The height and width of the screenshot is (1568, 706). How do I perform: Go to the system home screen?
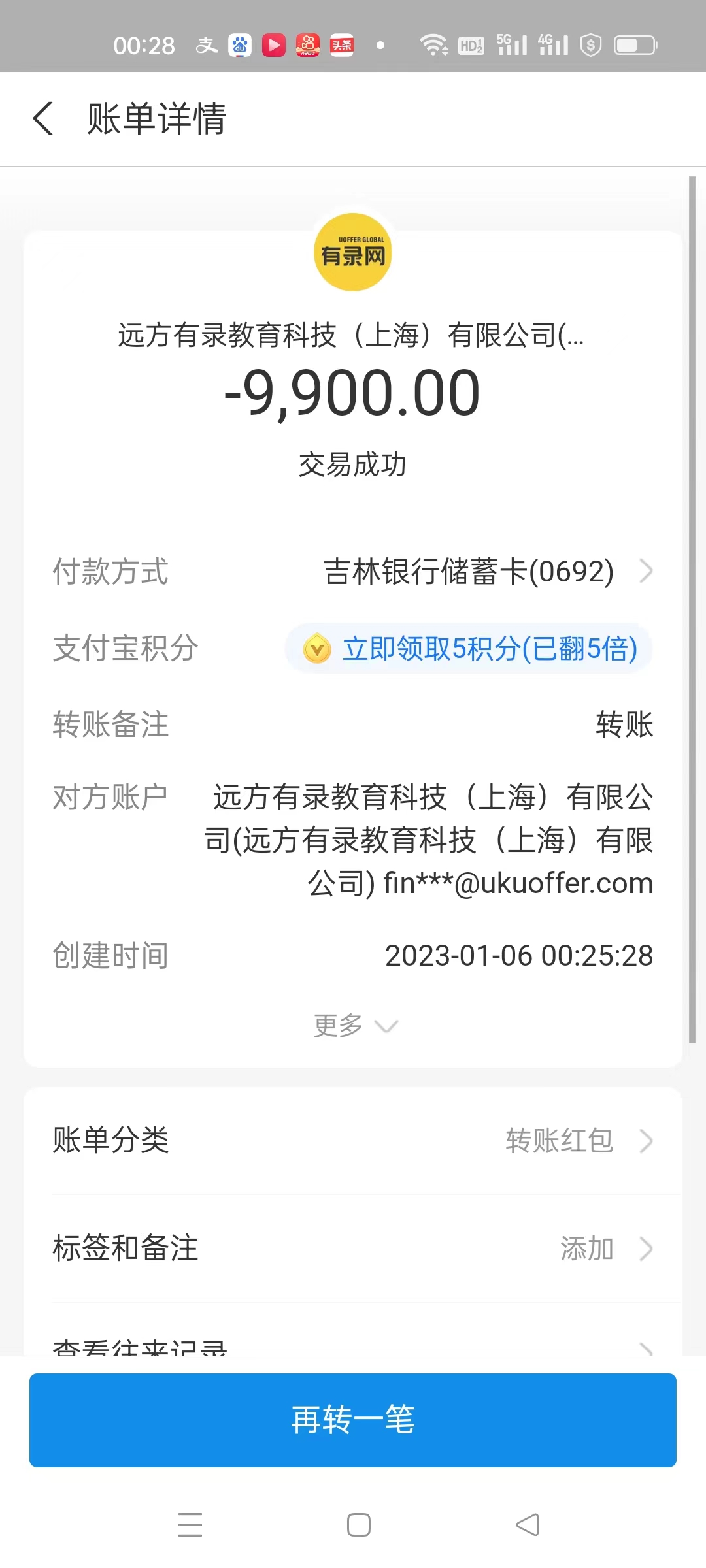coord(359,1525)
